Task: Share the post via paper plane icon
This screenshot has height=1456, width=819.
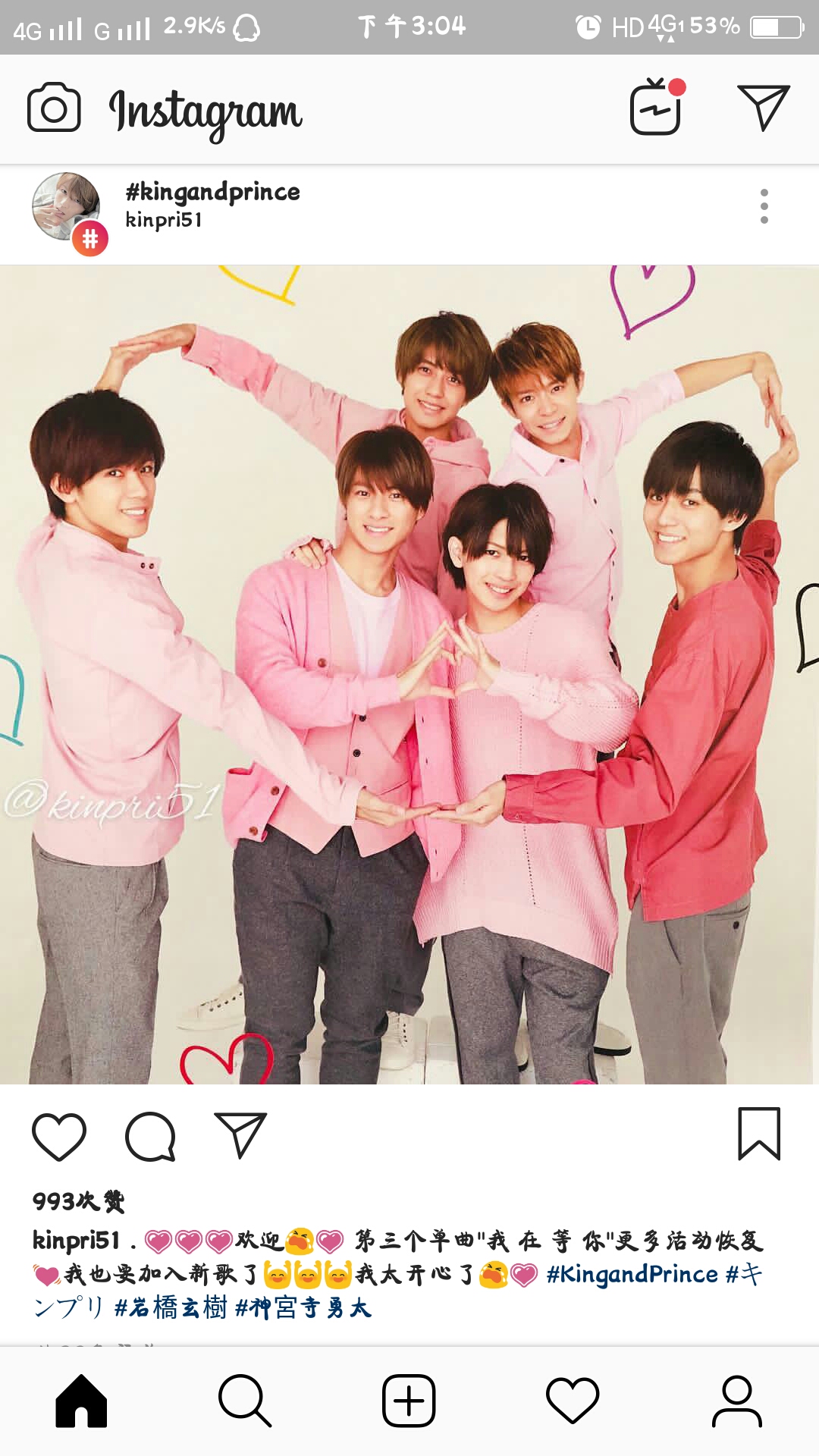Action: point(240,1135)
